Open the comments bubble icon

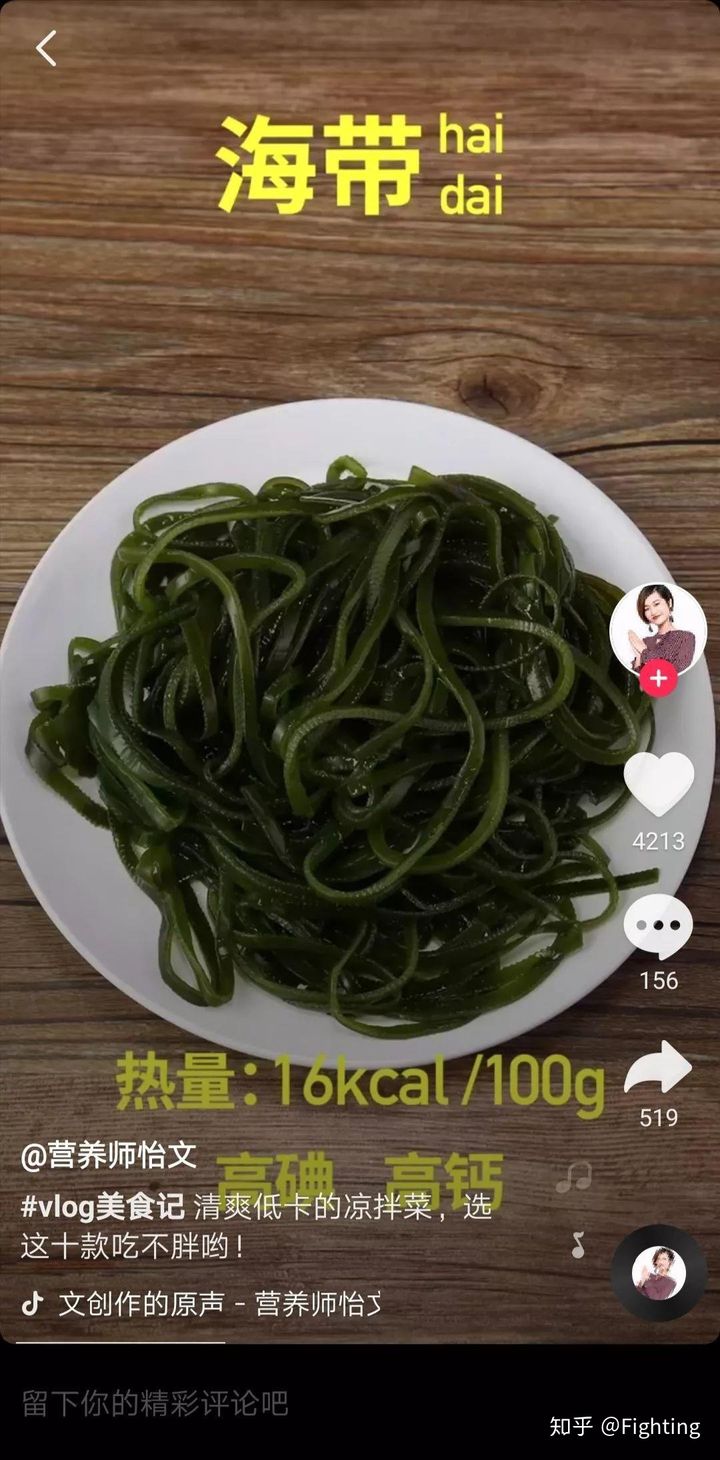658,926
